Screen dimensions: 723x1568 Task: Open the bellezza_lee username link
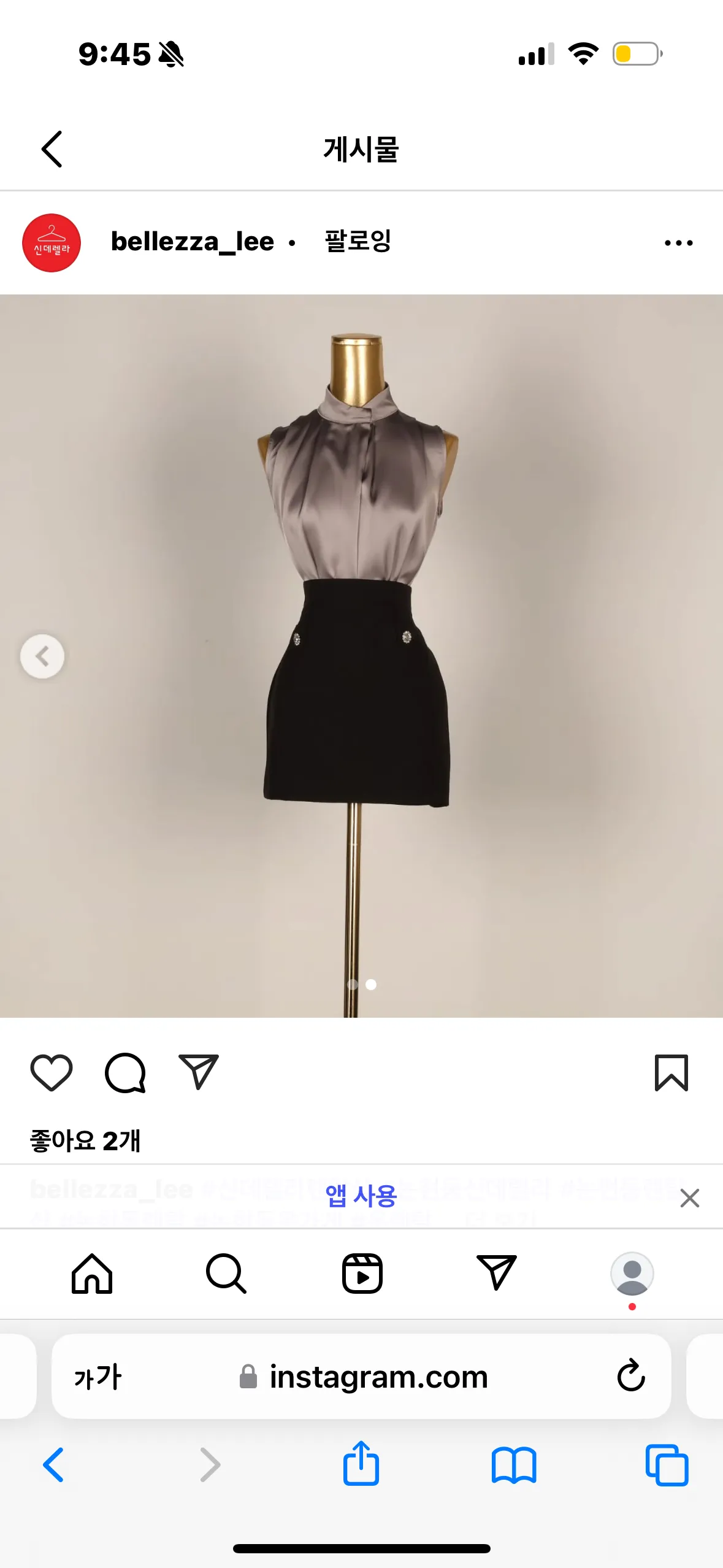(x=193, y=242)
